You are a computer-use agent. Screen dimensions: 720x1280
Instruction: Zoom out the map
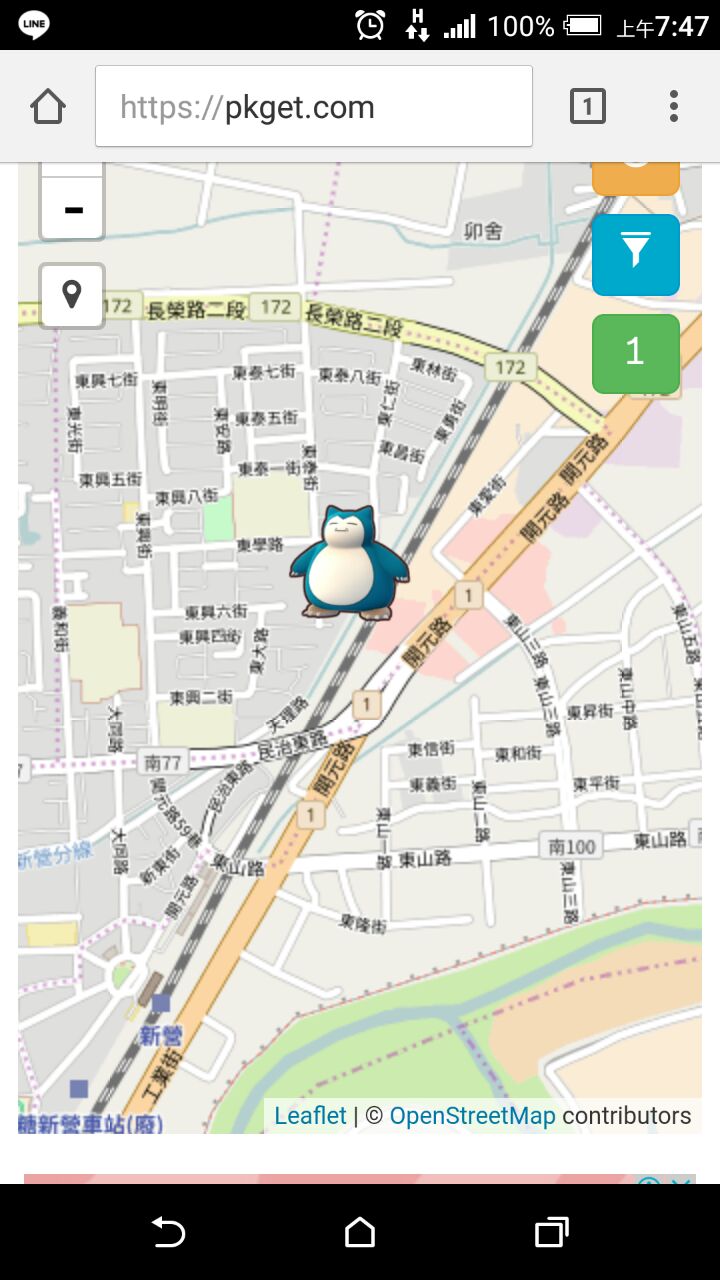[x=72, y=210]
